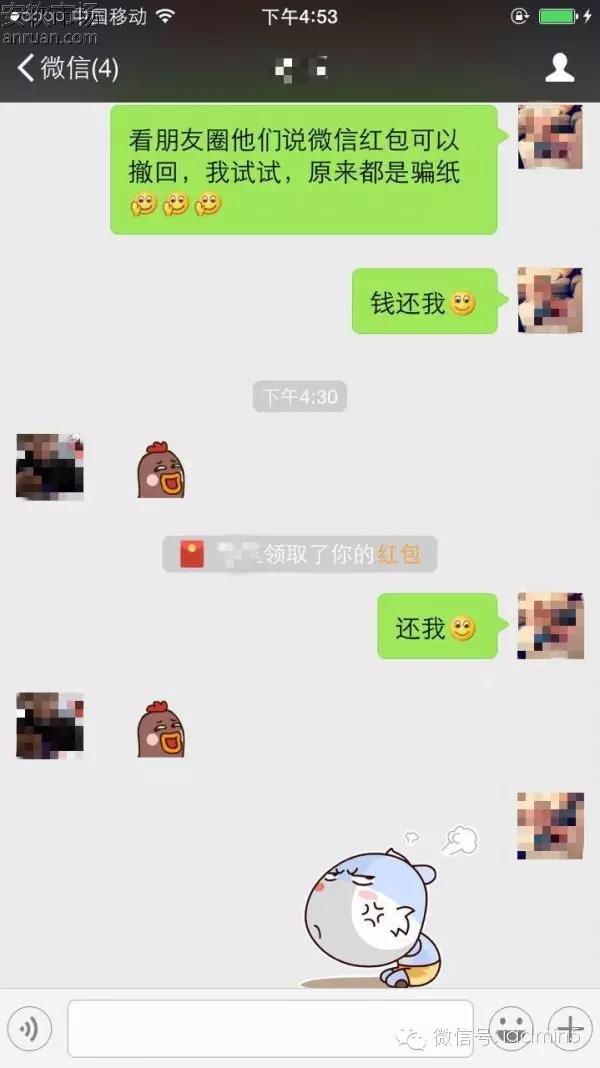Screen dimensions: 600x1068
Task: Open avatar beside the 钱还我 message
Action: coord(550,300)
